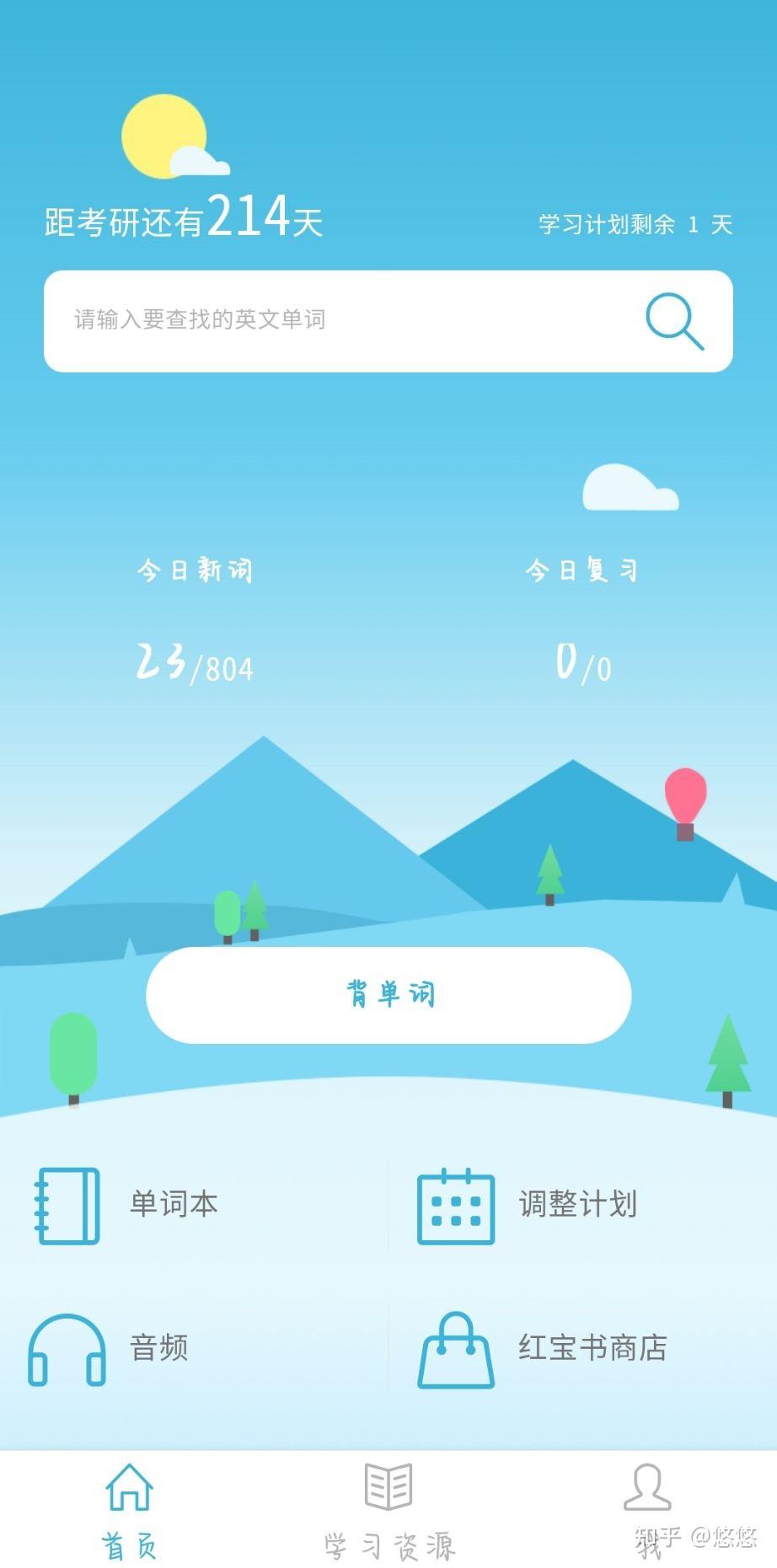Click the sun illustration at top

[165, 135]
